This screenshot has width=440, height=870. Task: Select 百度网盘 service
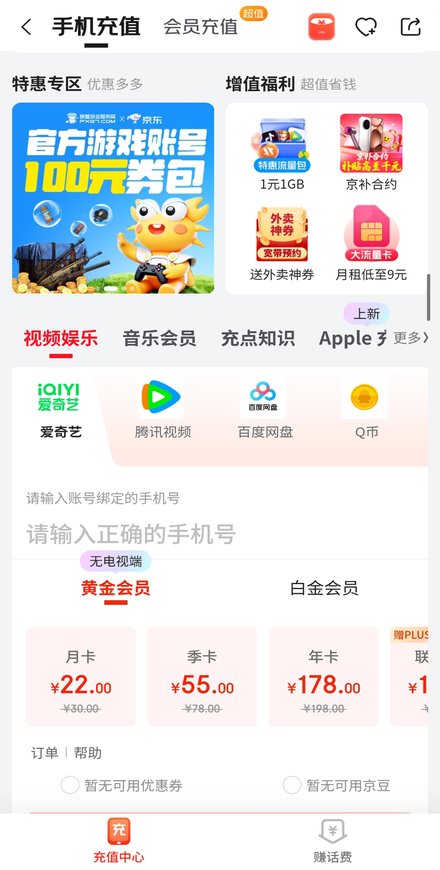(264, 409)
